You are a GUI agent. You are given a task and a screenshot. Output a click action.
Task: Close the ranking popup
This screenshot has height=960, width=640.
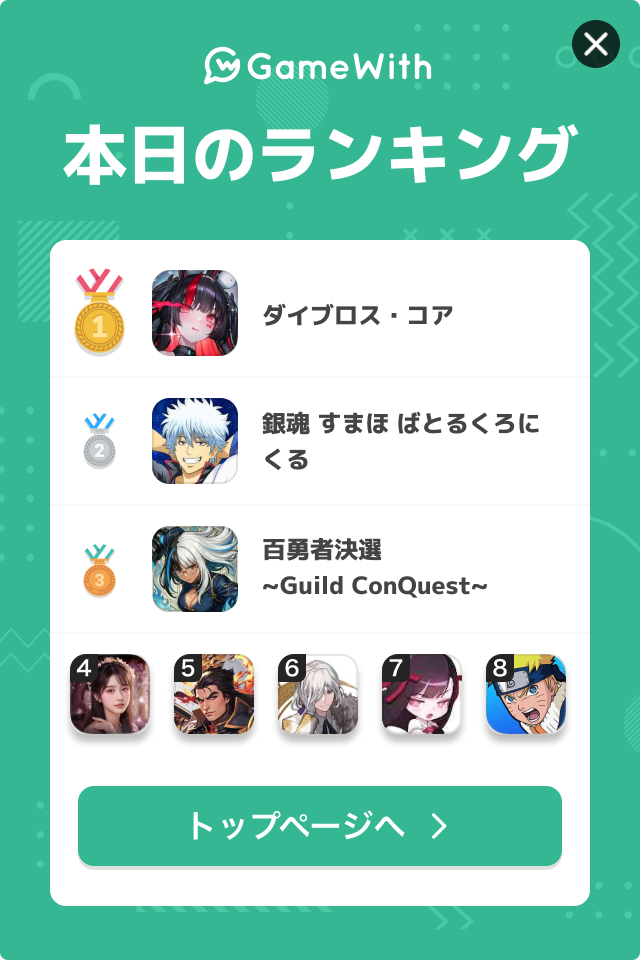(x=595, y=44)
